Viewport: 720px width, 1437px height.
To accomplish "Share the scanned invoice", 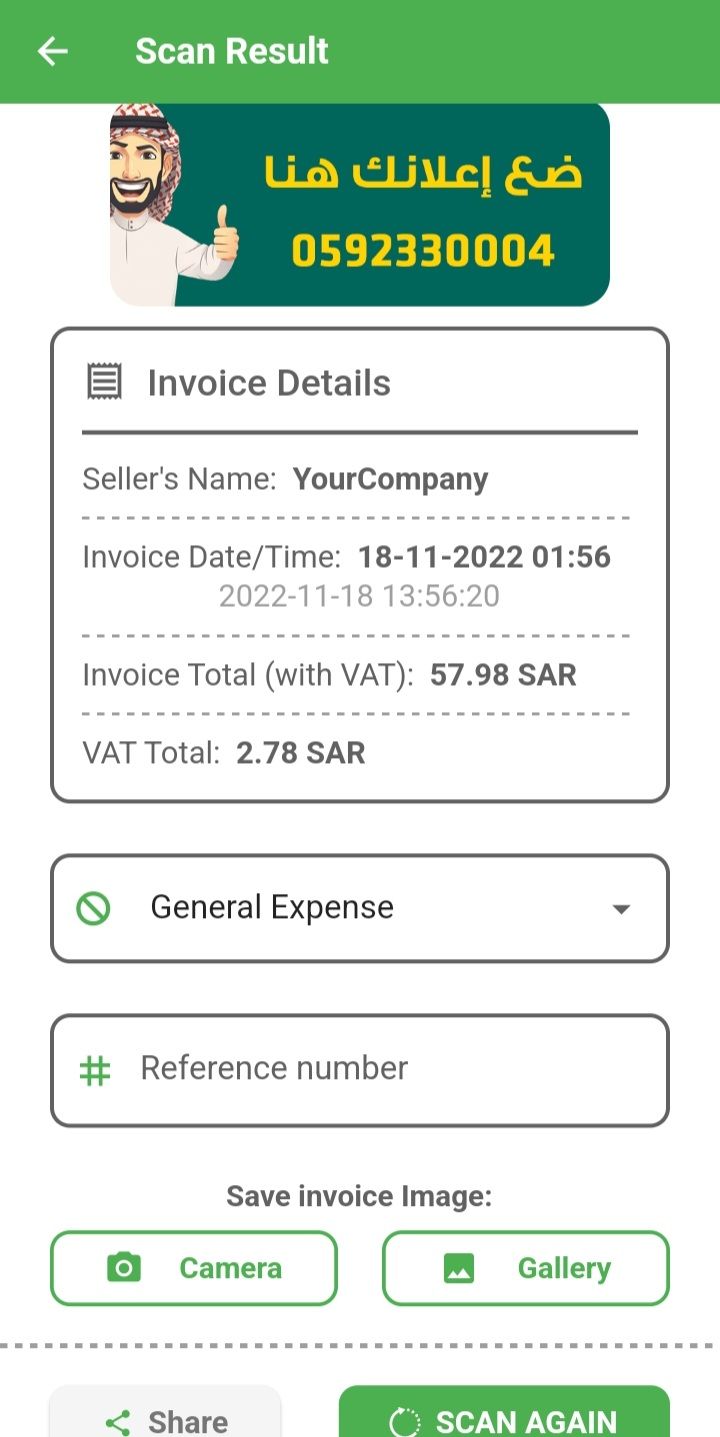I will click(166, 1418).
